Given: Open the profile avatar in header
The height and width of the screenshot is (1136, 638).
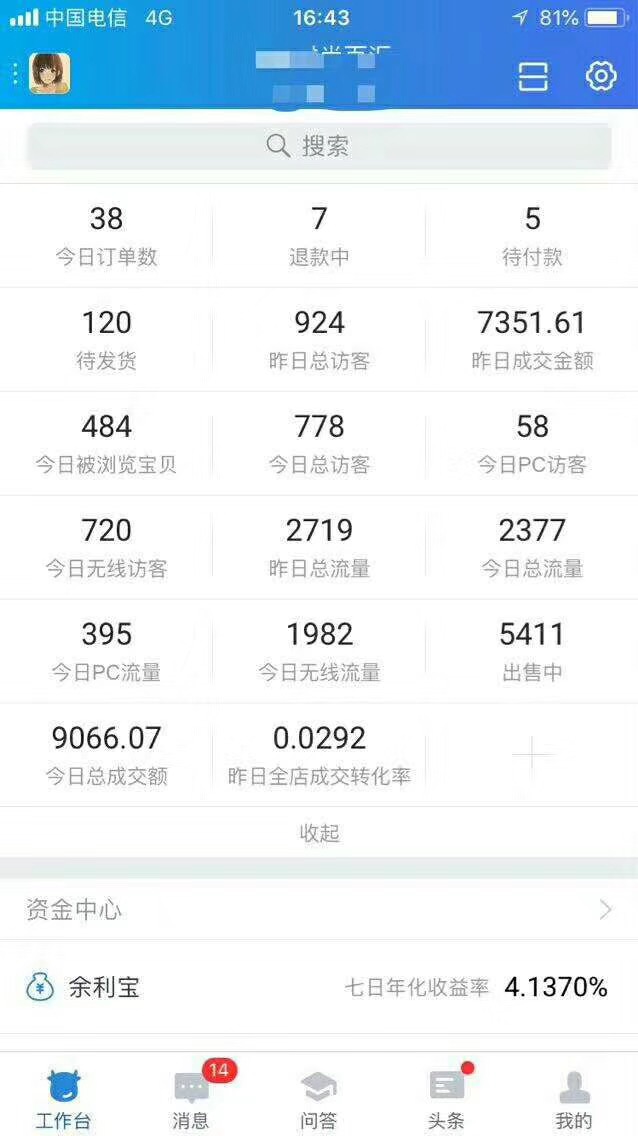Looking at the screenshot, I should (x=49, y=74).
